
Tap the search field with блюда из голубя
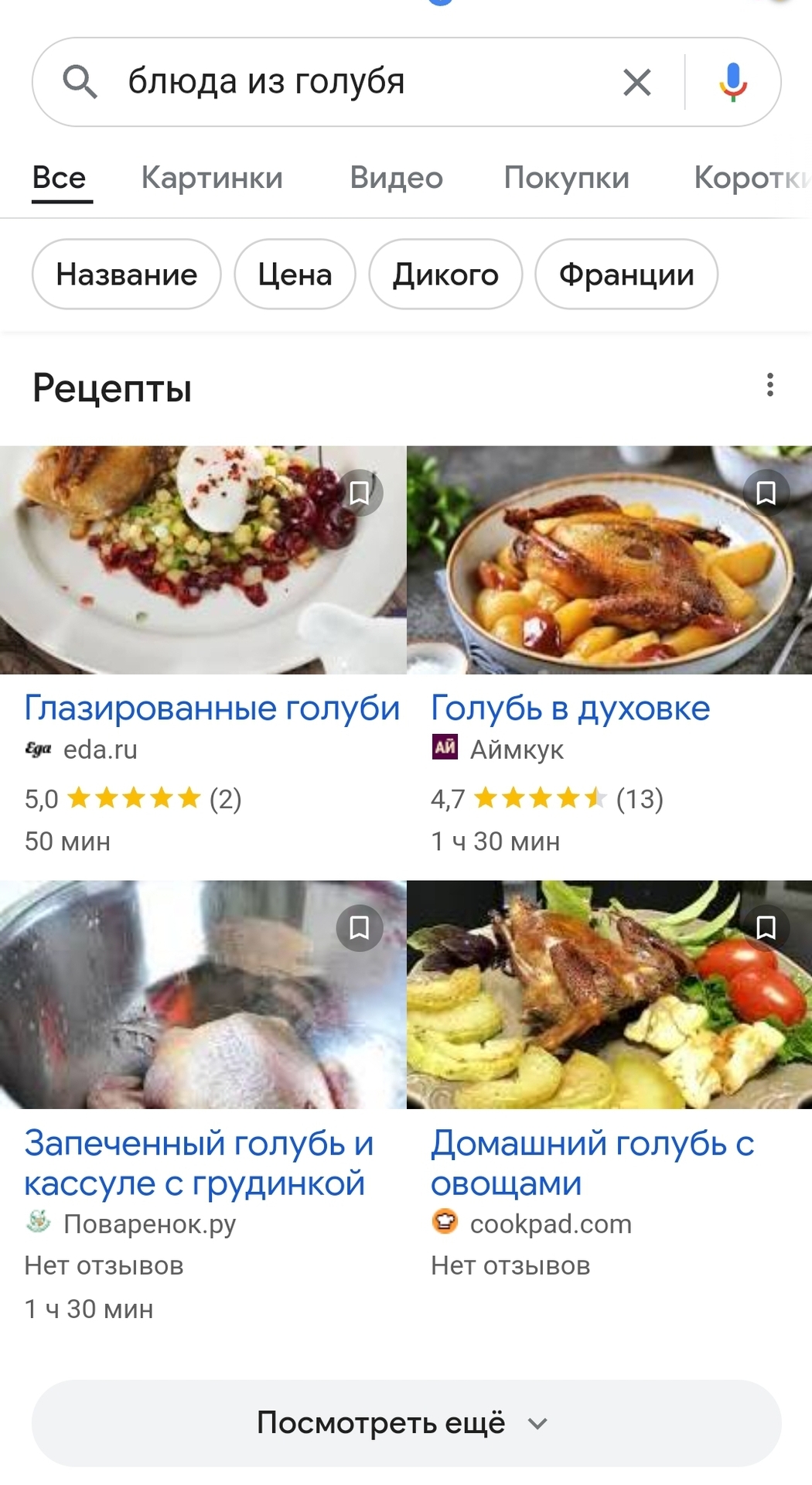348,82
